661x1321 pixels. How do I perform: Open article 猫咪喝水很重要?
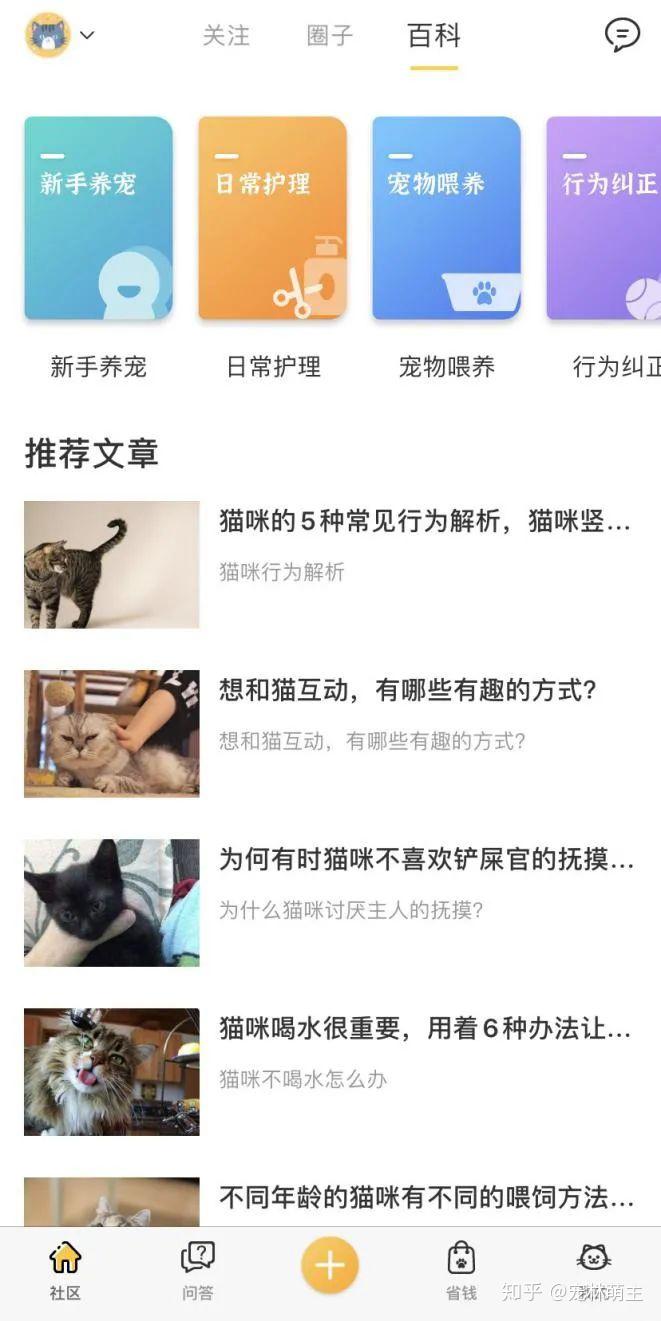pyautogui.click(x=424, y=1028)
